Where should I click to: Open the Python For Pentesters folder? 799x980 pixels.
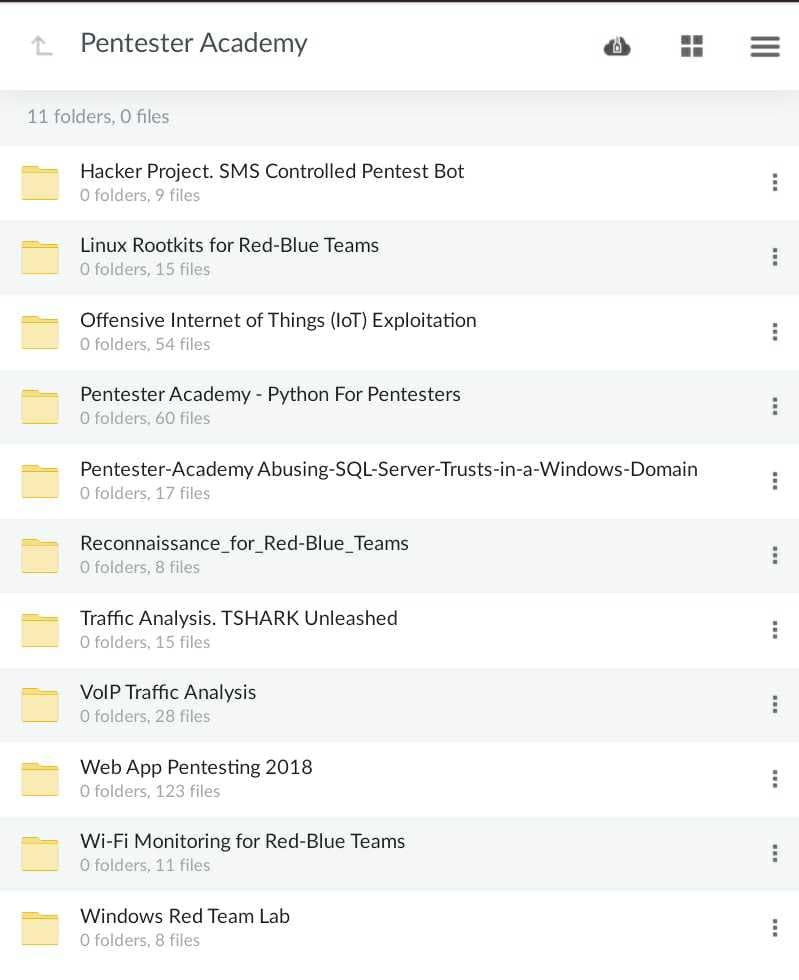point(270,405)
